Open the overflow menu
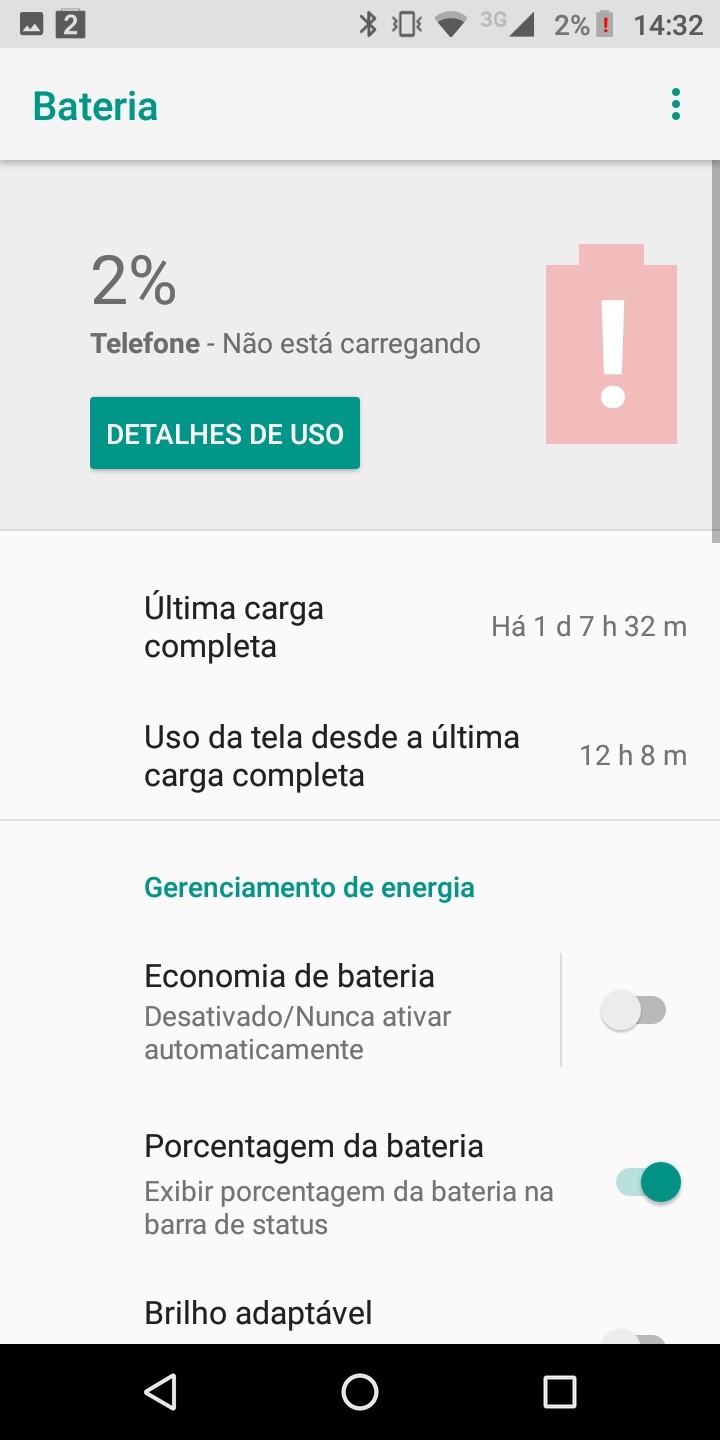Screen dimensions: 720x1440 click(x=676, y=105)
